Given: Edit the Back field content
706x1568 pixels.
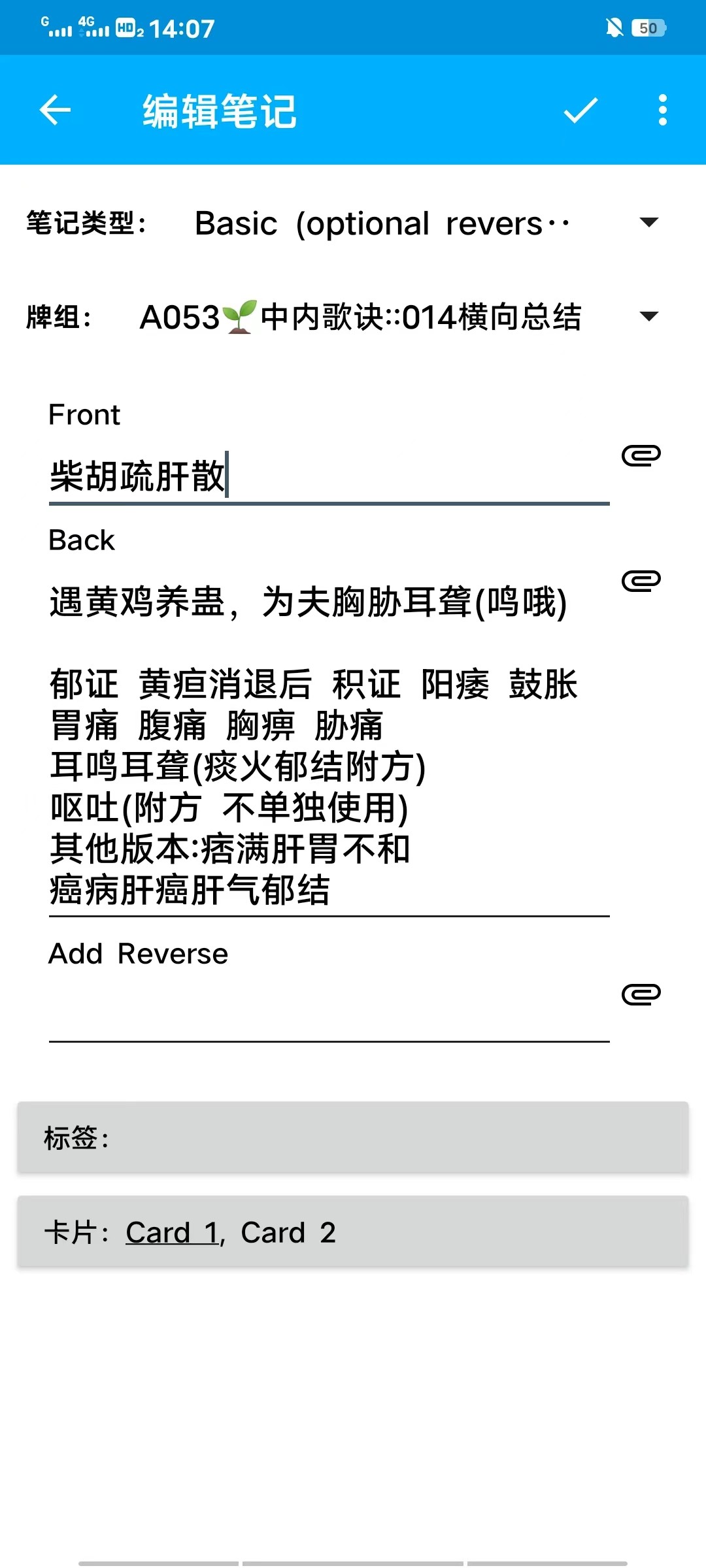Looking at the screenshot, I should 329,745.
